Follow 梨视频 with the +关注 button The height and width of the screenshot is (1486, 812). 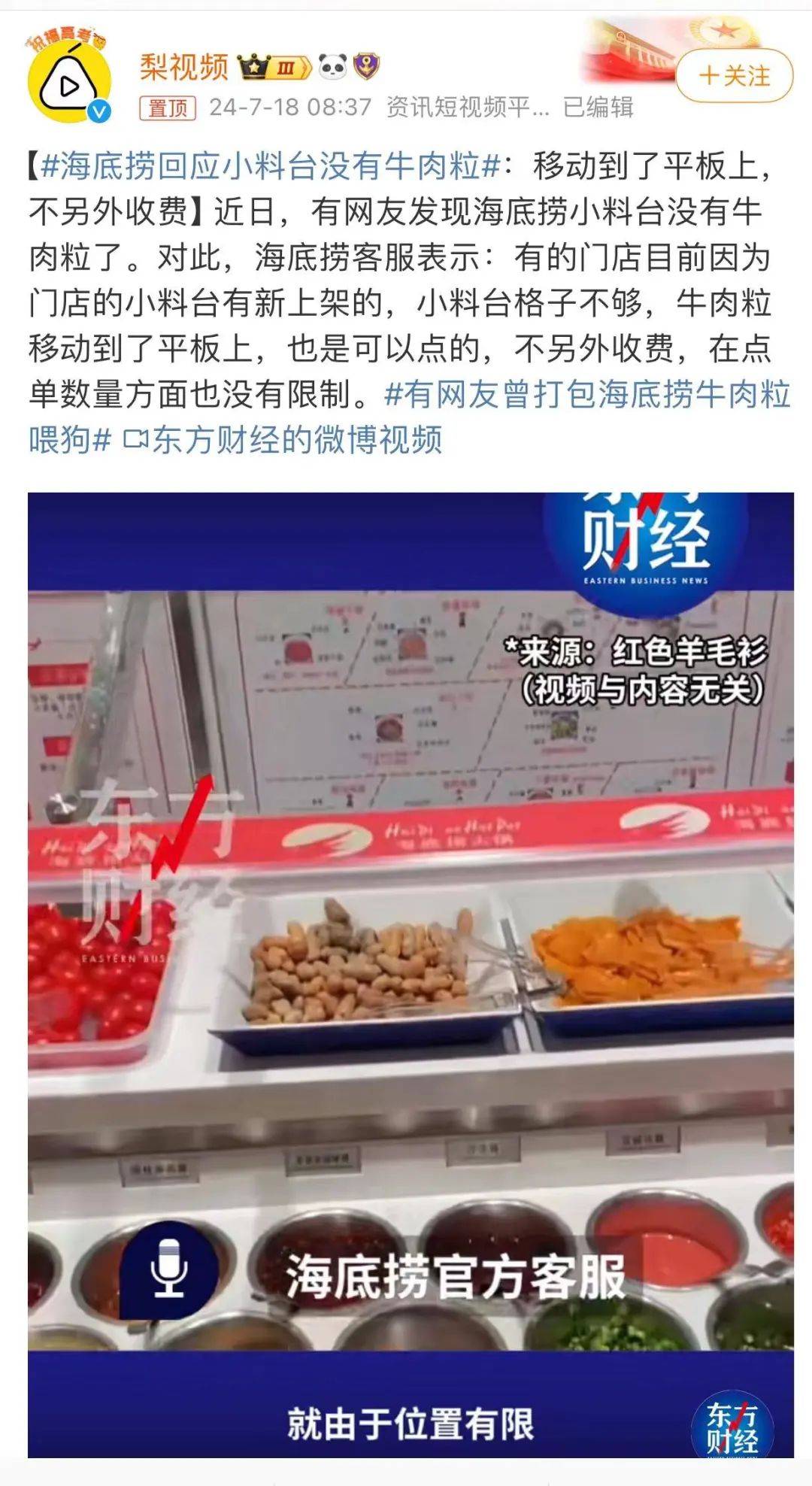point(735,76)
